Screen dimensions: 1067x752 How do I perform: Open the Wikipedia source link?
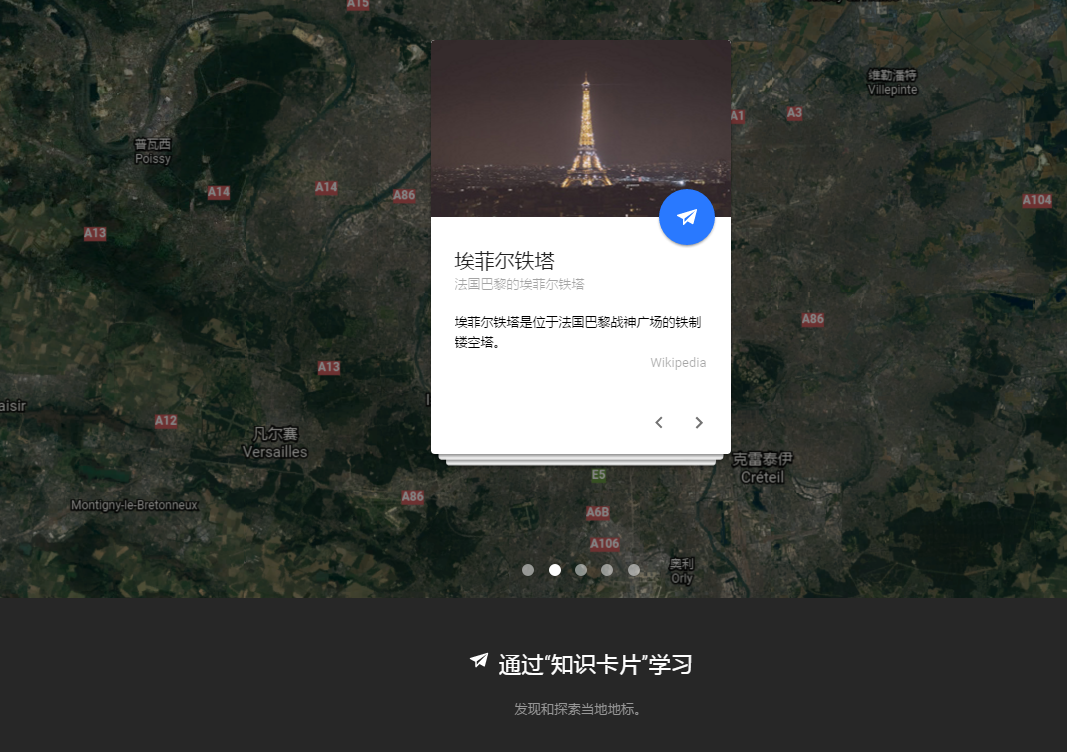click(678, 363)
